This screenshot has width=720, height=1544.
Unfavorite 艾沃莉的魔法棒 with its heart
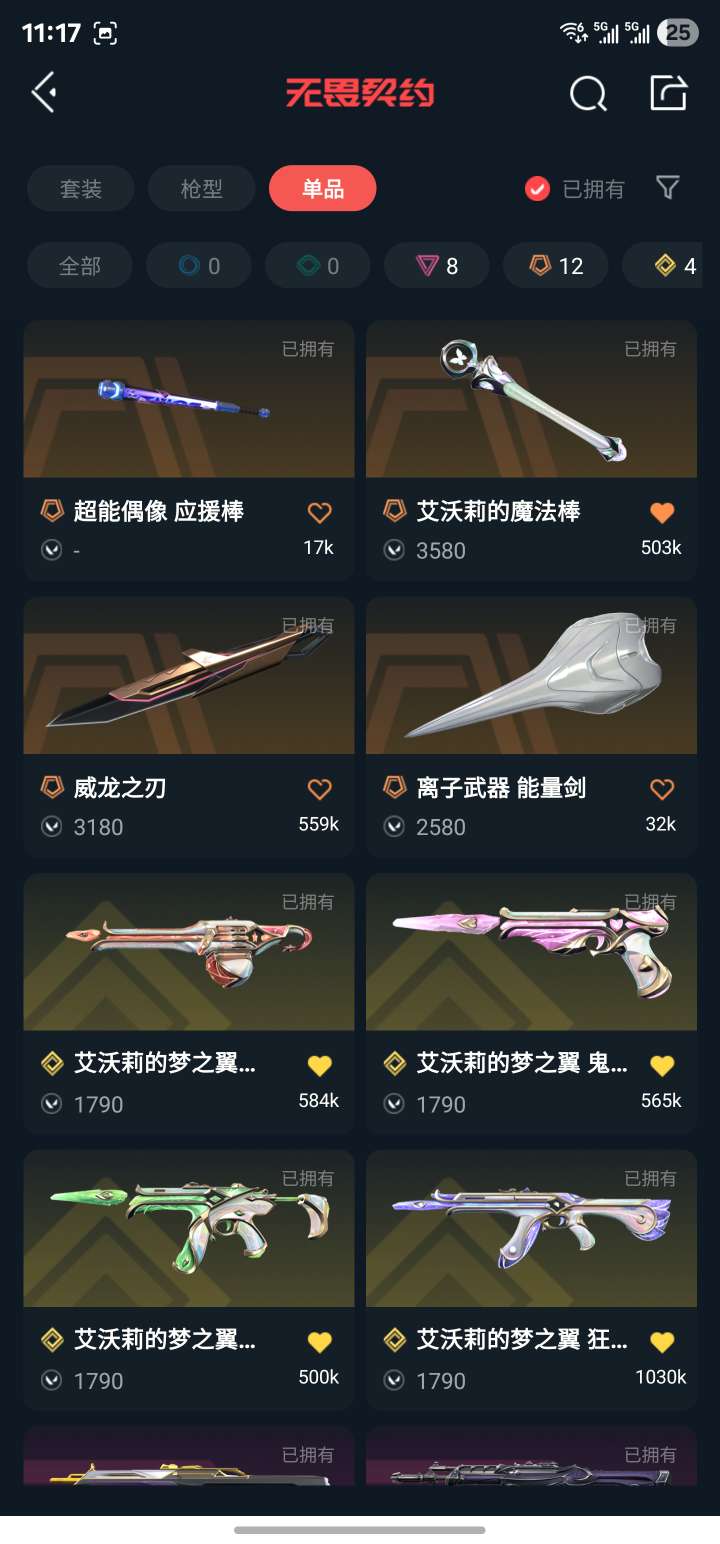(662, 513)
